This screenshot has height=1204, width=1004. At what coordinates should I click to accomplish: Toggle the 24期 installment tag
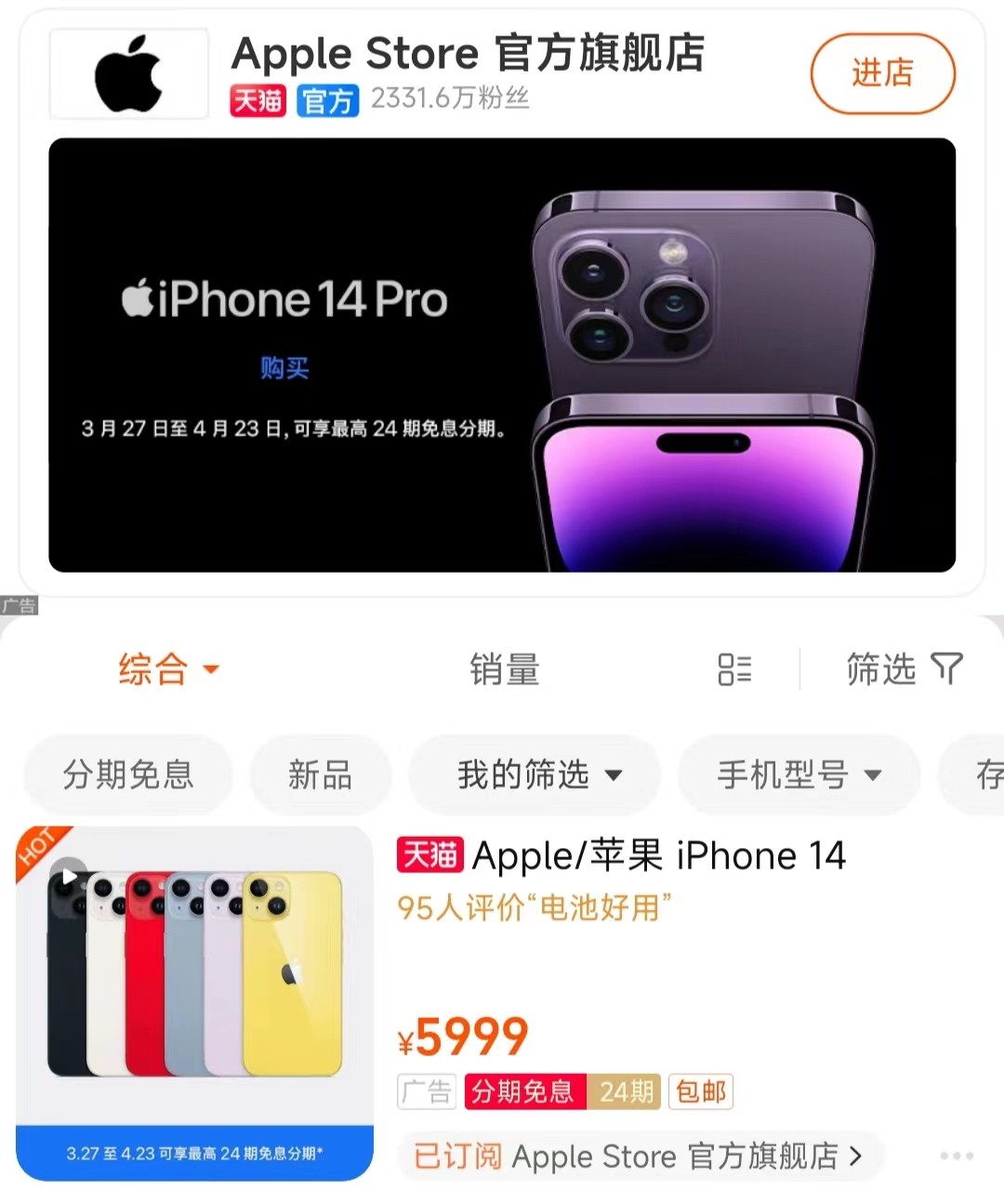pyautogui.click(x=627, y=1092)
